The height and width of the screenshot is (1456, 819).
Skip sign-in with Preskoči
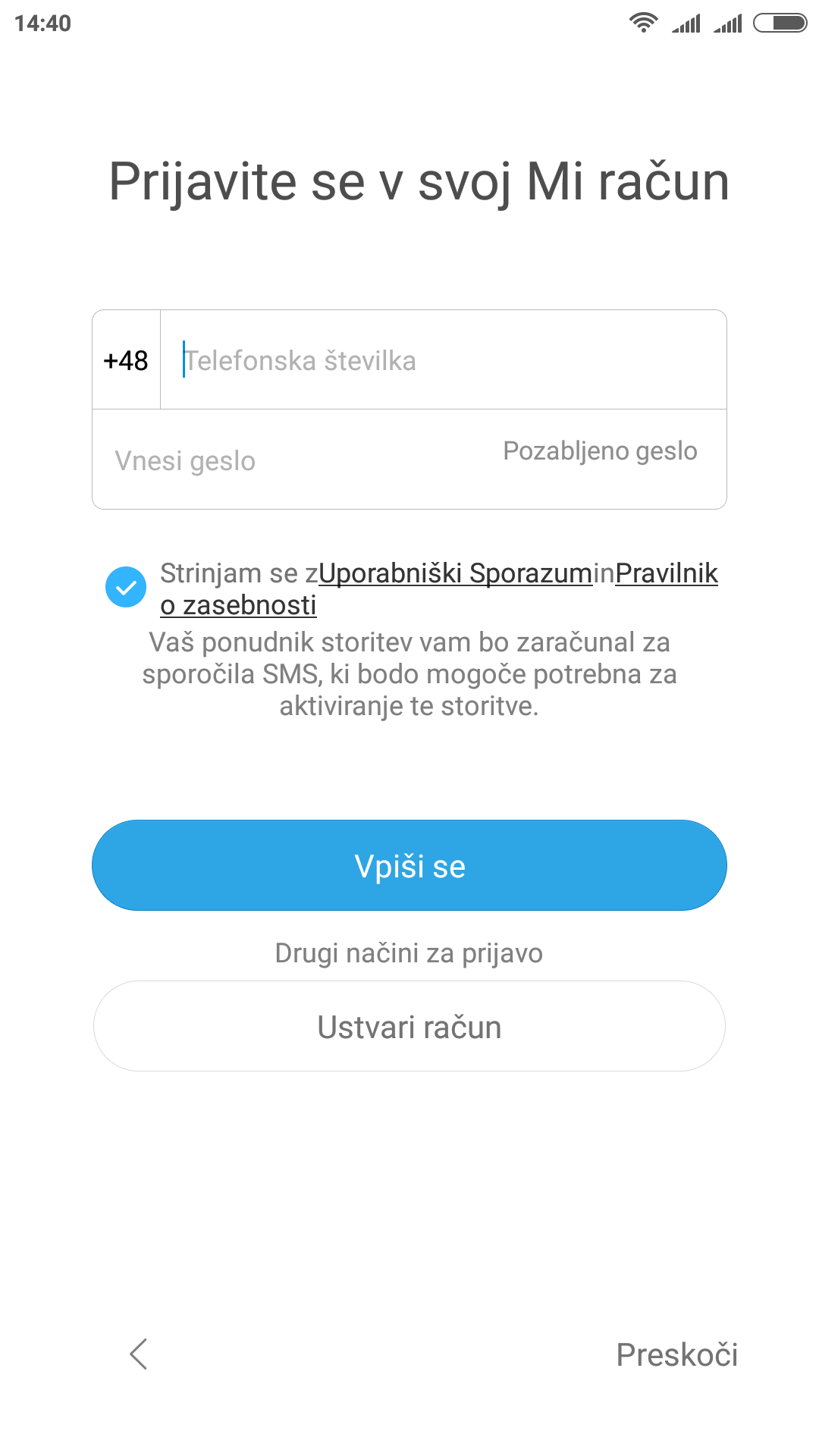click(677, 1354)
